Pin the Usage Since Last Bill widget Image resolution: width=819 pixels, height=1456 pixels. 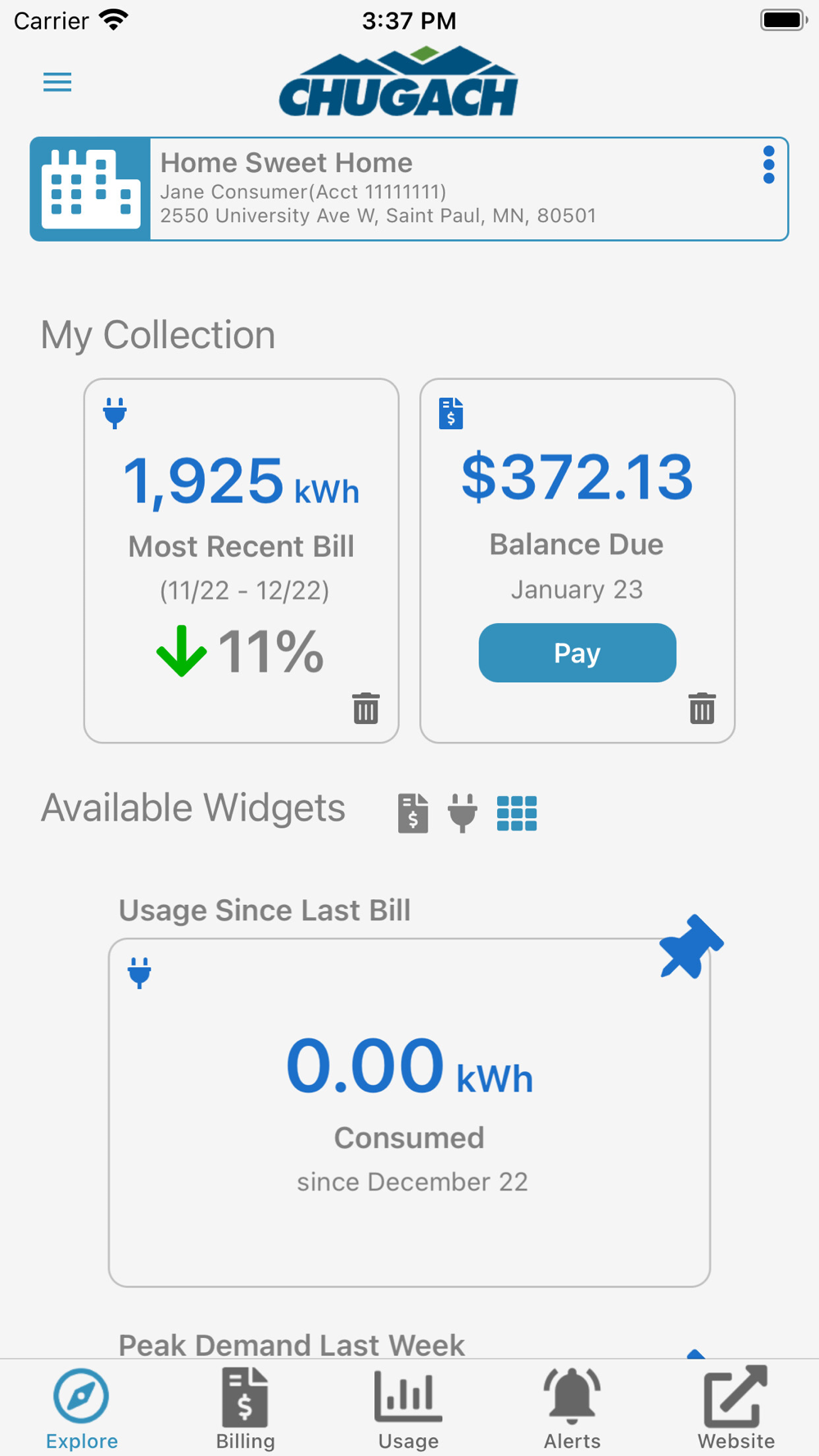pyautogui.click(x=690, y=947)
